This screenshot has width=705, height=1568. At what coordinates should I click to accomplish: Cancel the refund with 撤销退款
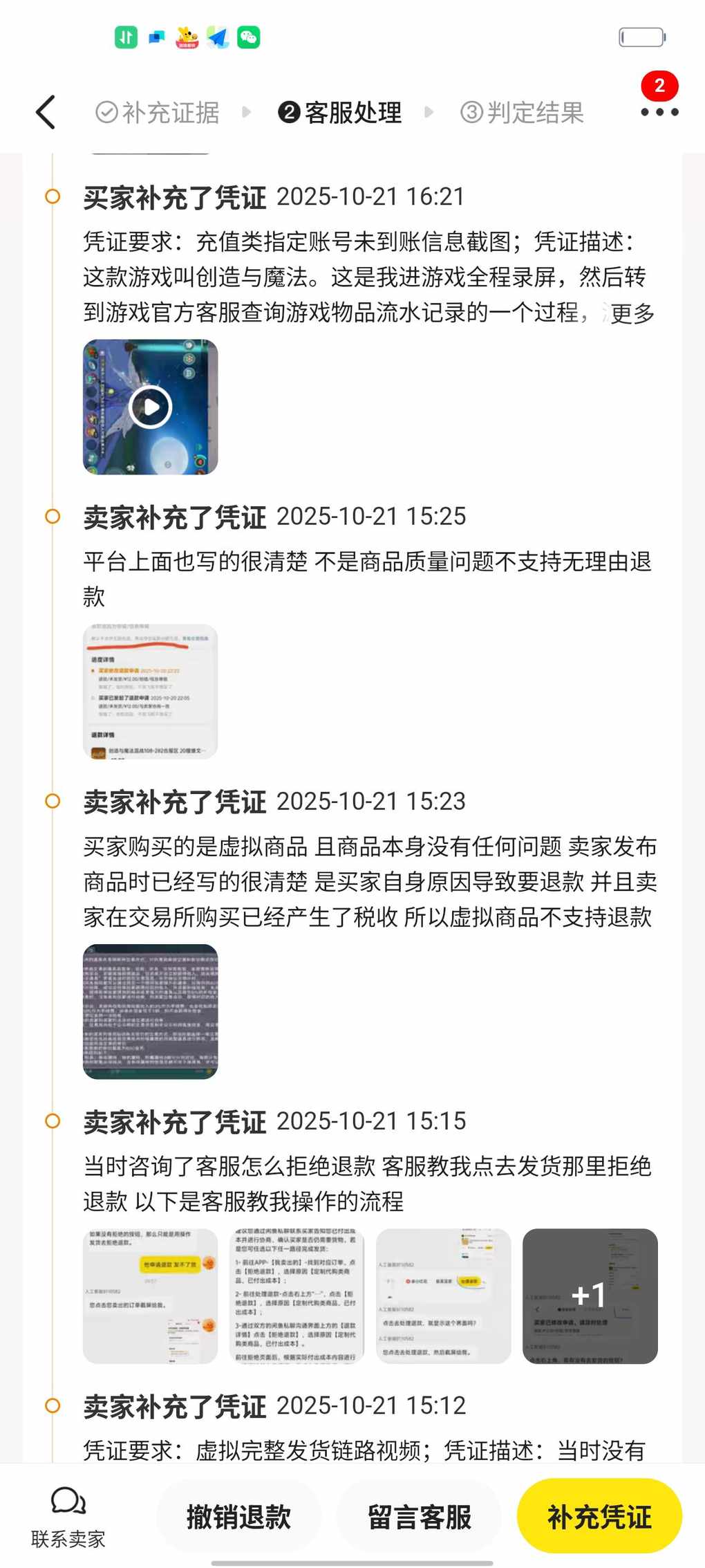pyautogui.click(x=238, y=1517)
